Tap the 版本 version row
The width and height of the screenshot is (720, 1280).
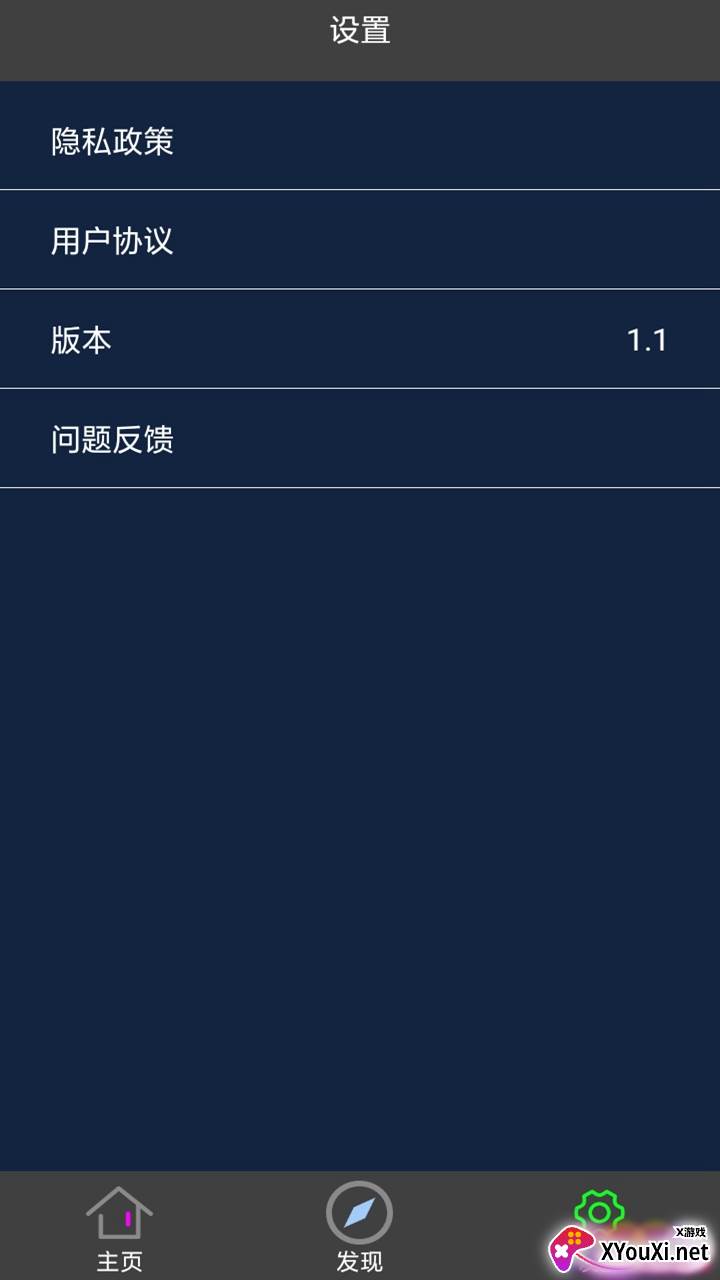(x=360, y=340)
